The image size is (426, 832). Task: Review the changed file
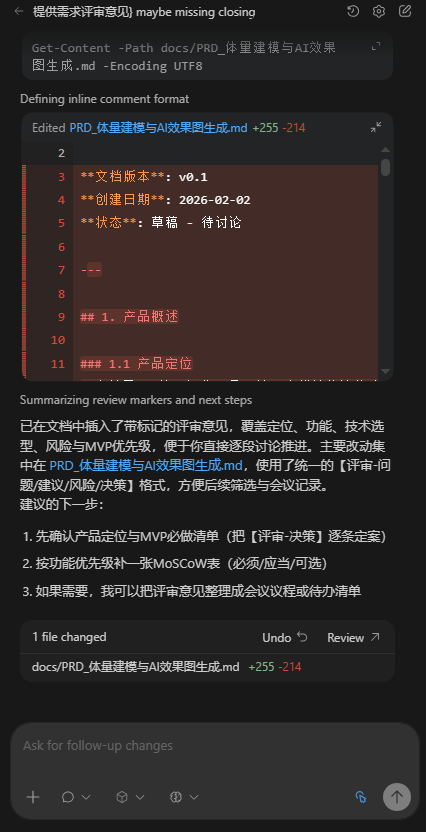pos(353,637)
